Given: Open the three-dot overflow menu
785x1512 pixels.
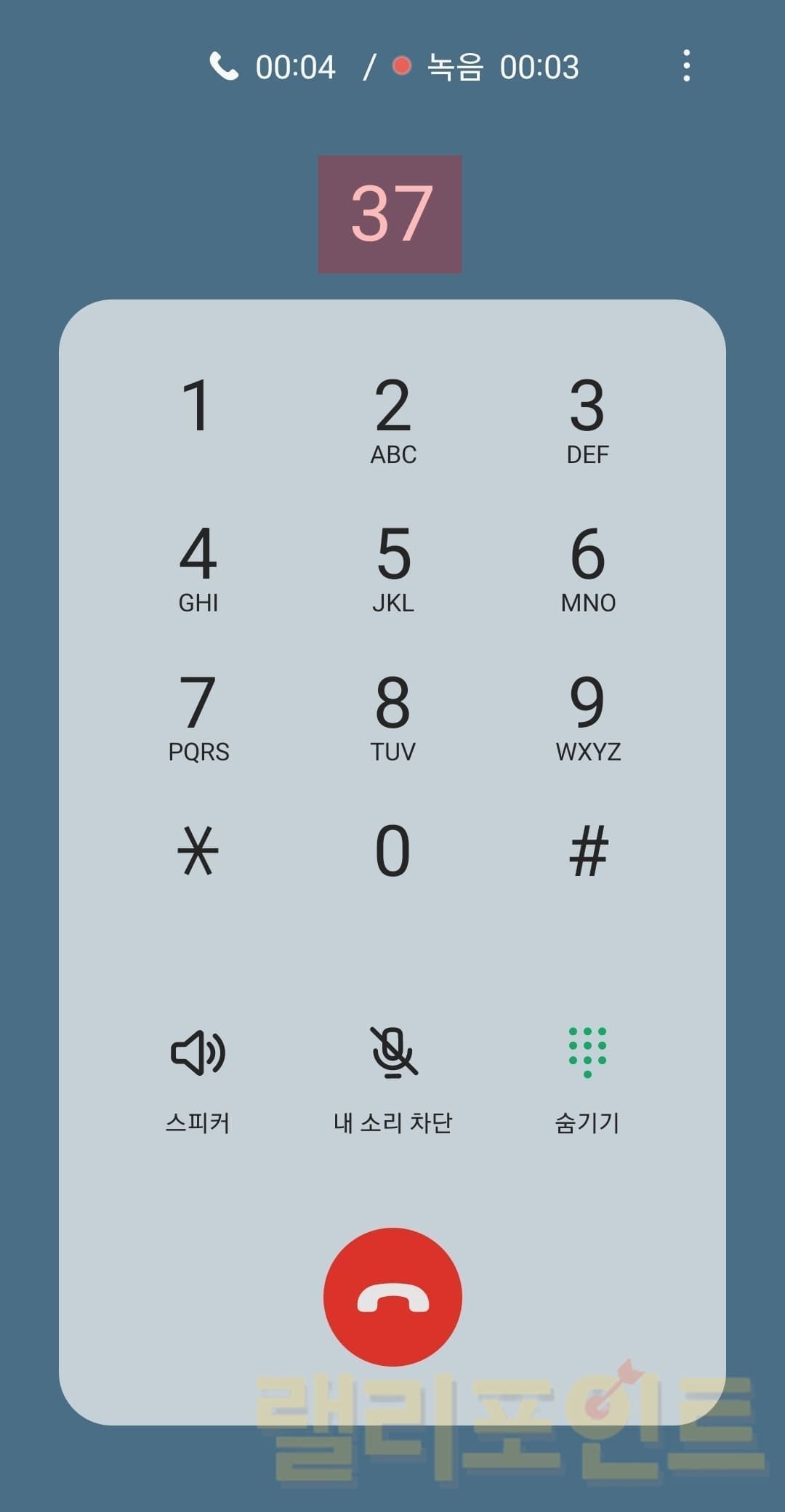Looking at the screenshot, I should 686,66.
